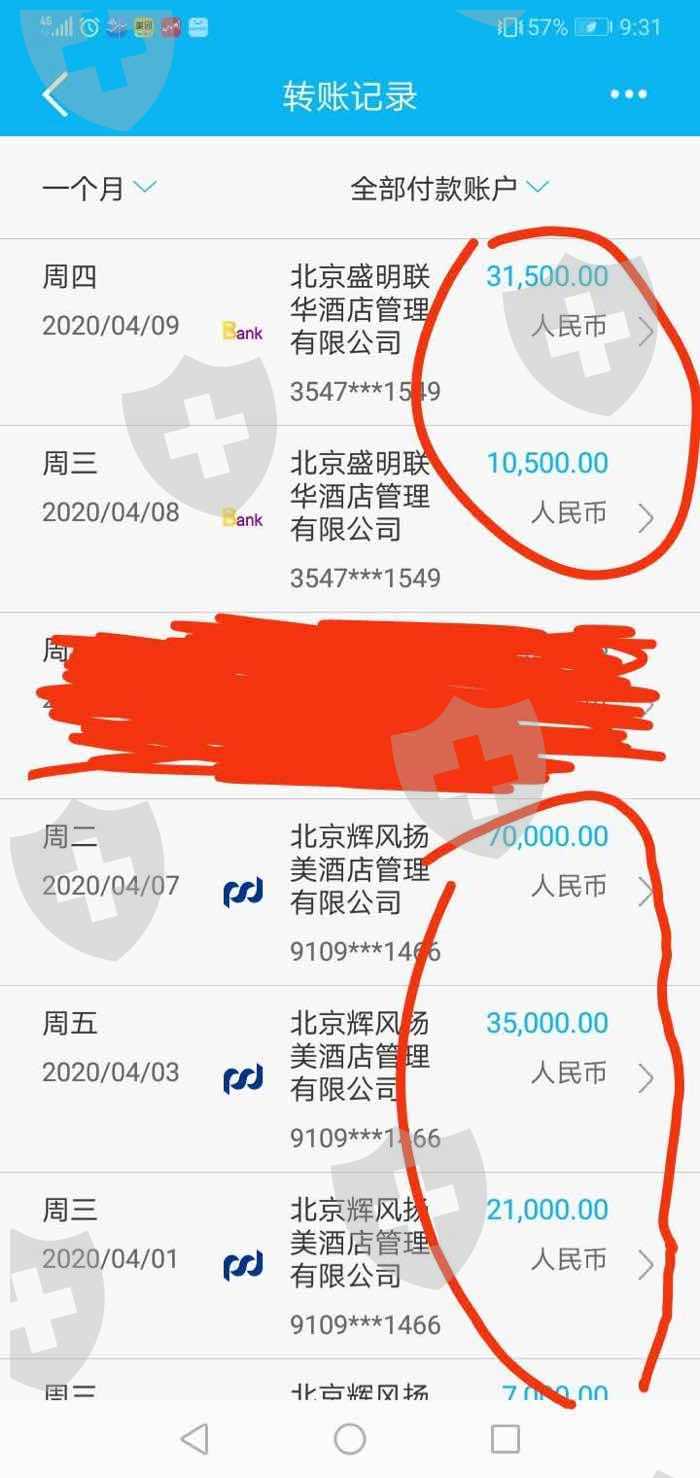This screenshot has width=700, height=1478.
Task: Open the 10,500.00 transfer on 2020/04/08
Action: tap(350, 520)
